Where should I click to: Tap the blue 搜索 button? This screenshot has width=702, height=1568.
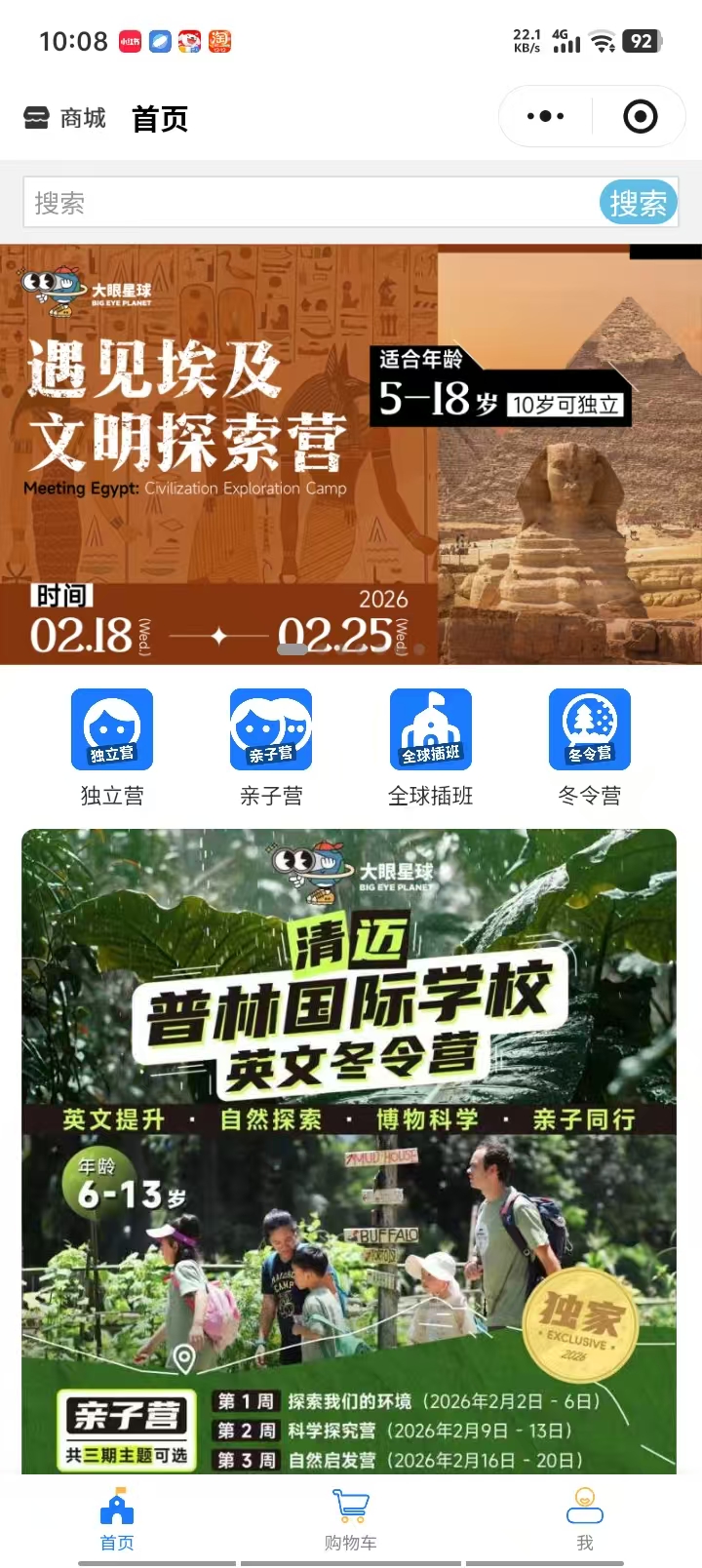tap(638, 203)
